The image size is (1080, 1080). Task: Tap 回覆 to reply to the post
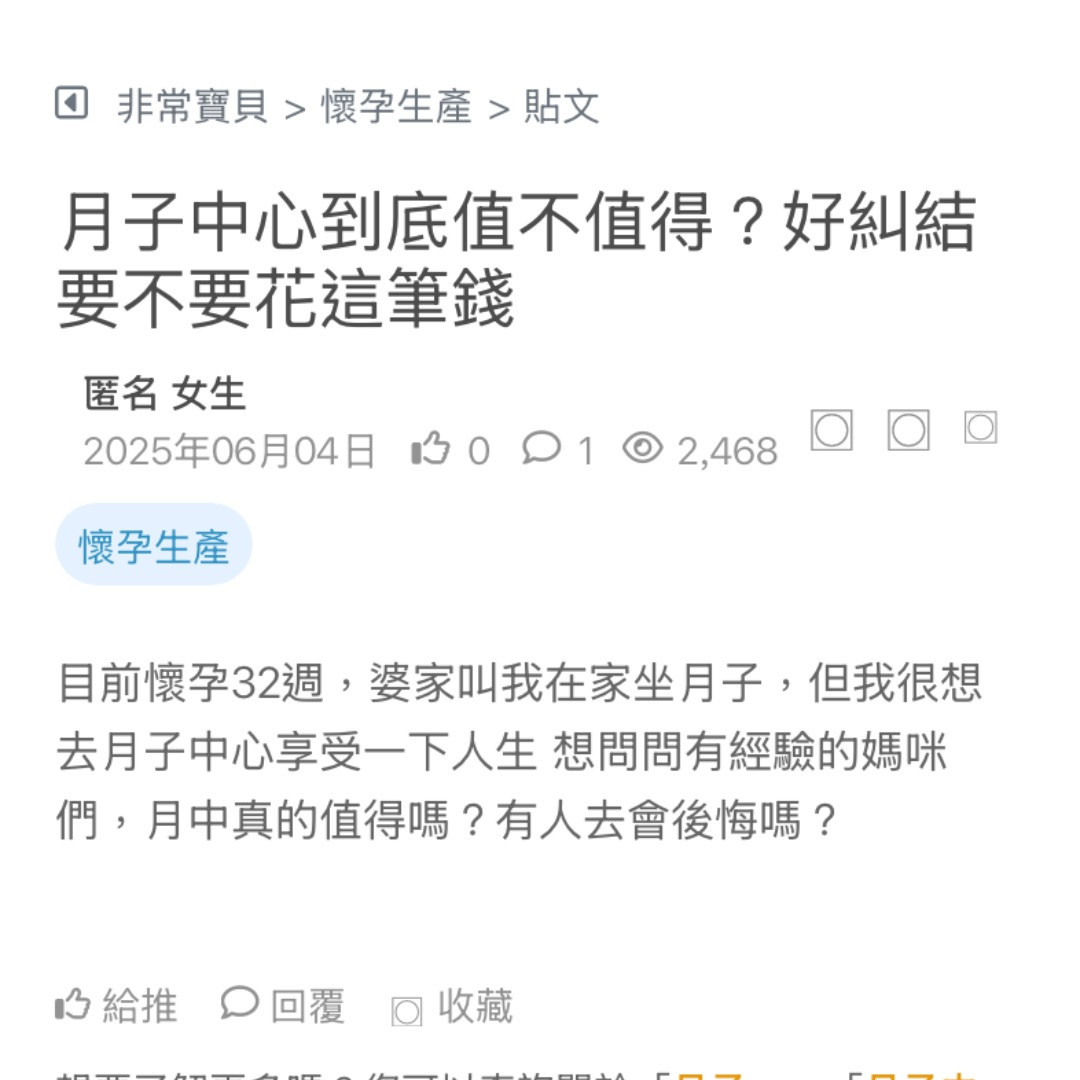point(283,1005)
